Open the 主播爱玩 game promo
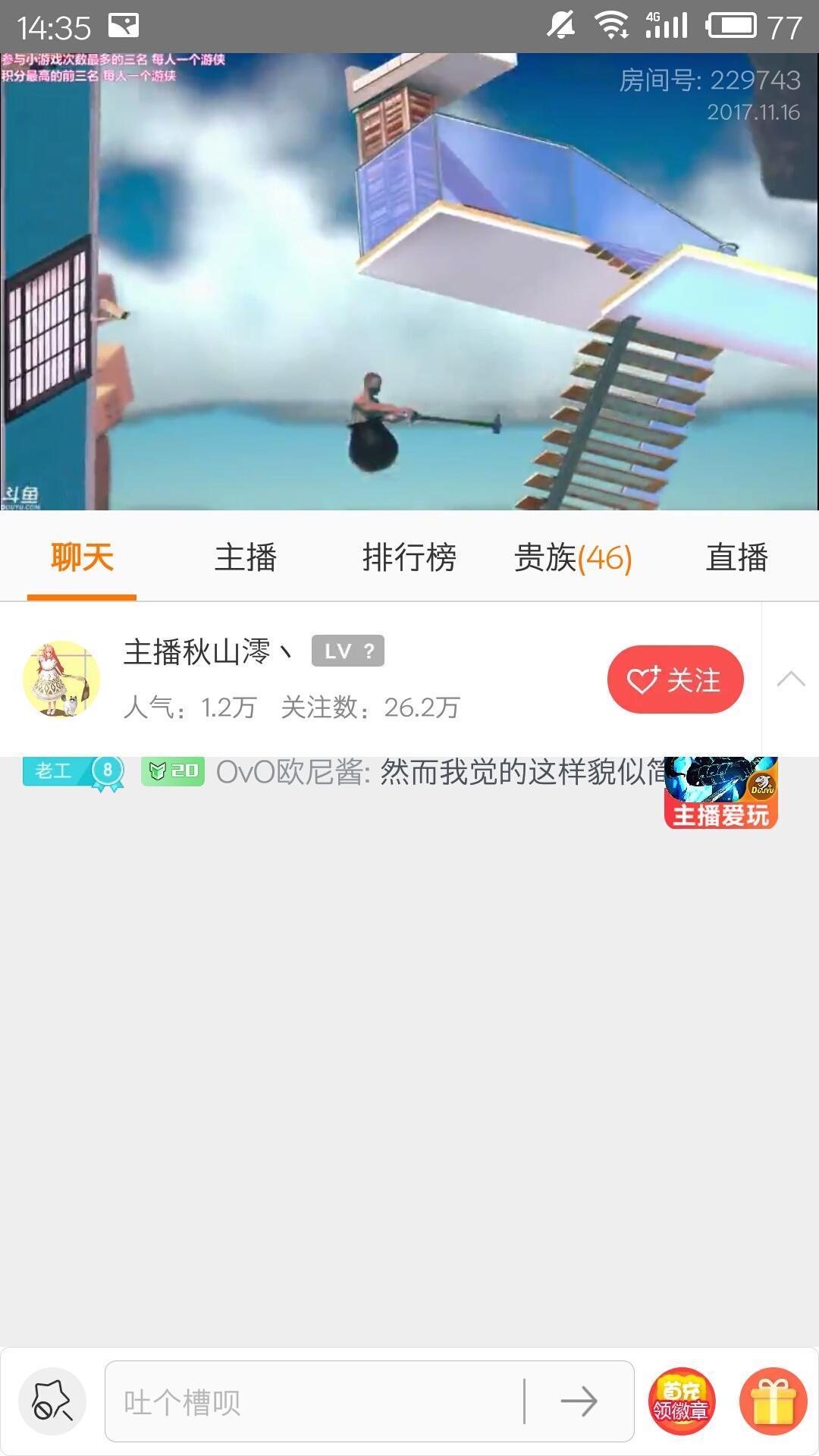Screen dimensions: 819x1456 [x=721, y=792]
